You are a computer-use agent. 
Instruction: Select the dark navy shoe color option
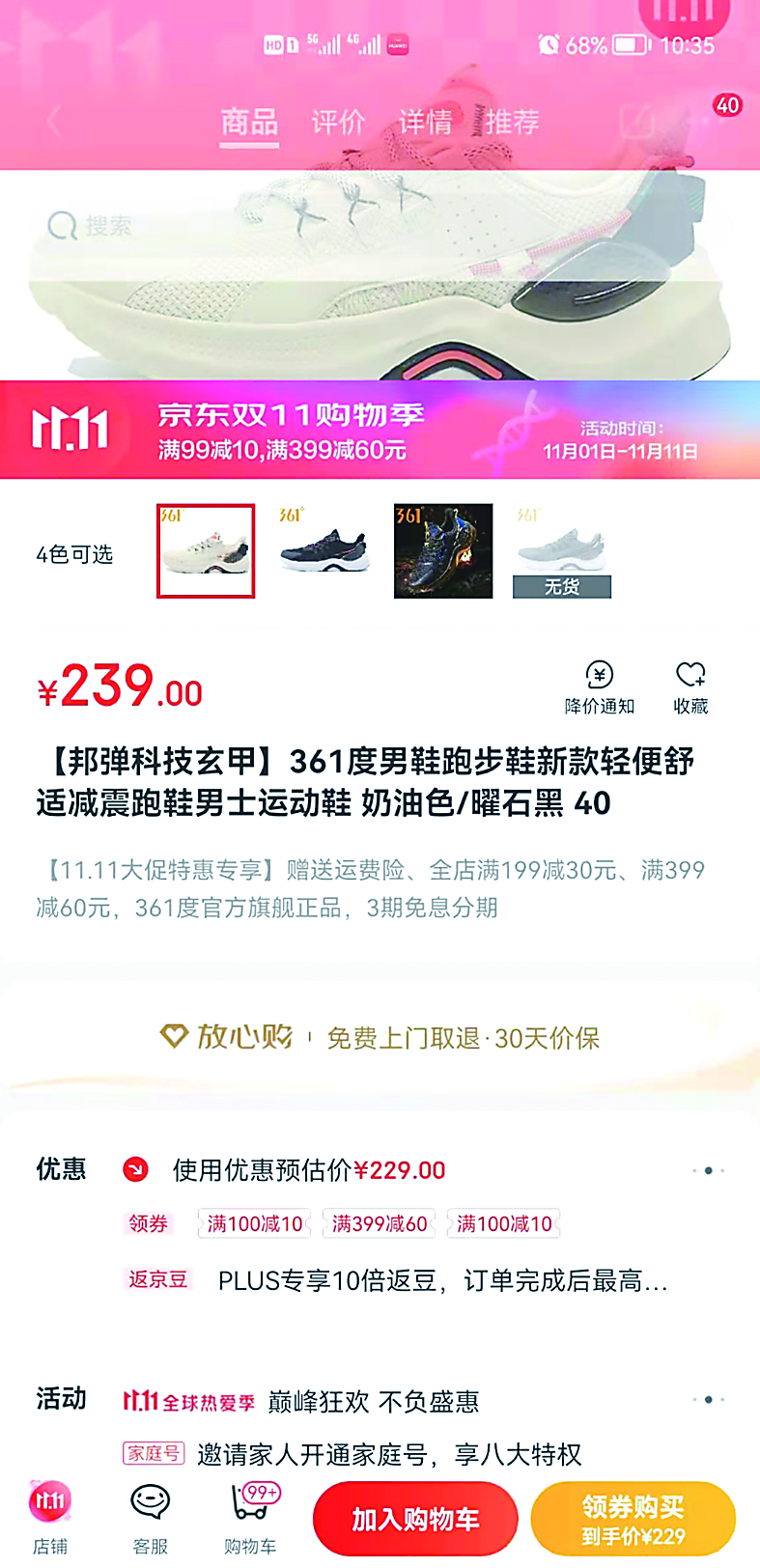pos(324,550)
